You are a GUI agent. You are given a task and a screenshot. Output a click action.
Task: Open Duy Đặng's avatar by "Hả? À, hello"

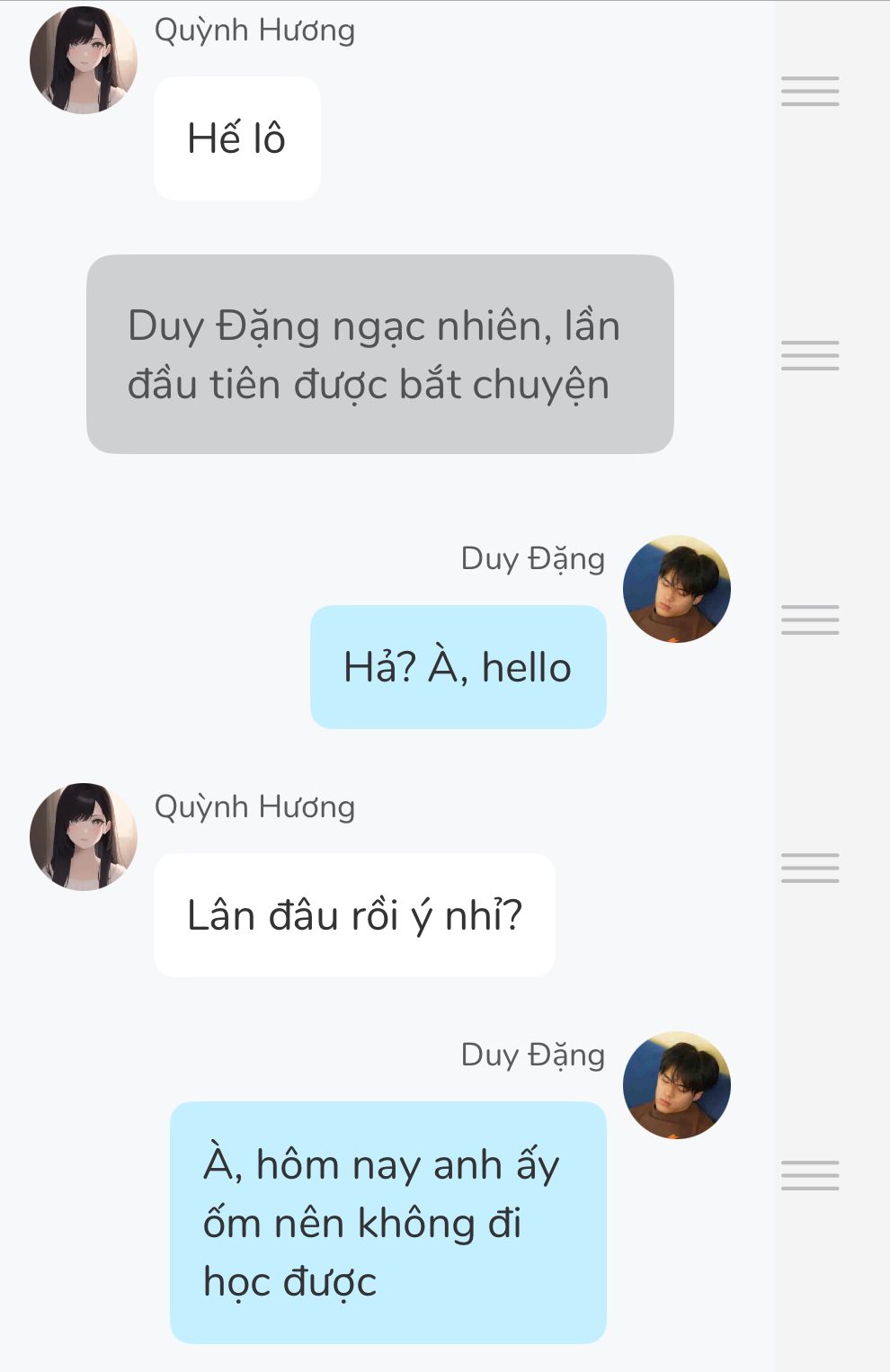tap(676, 589)
